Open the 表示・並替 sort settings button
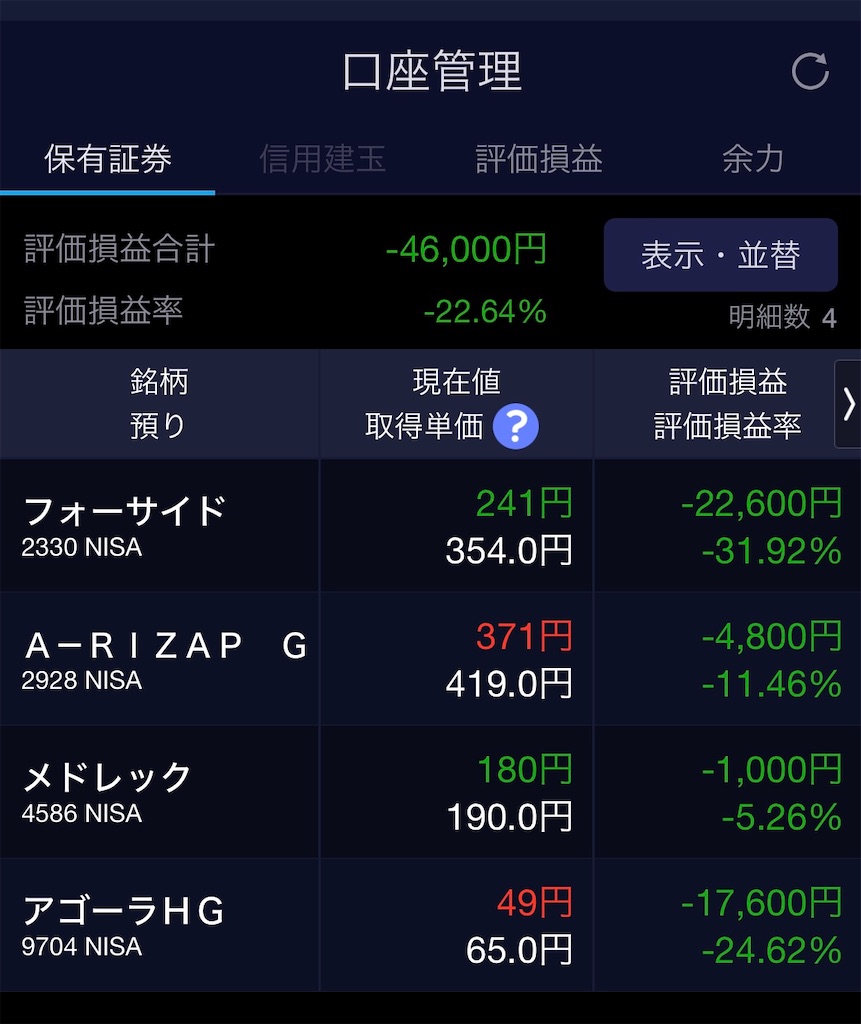Image resolution: width=861 pixels, height=1024 pixels. click(720, 255)
